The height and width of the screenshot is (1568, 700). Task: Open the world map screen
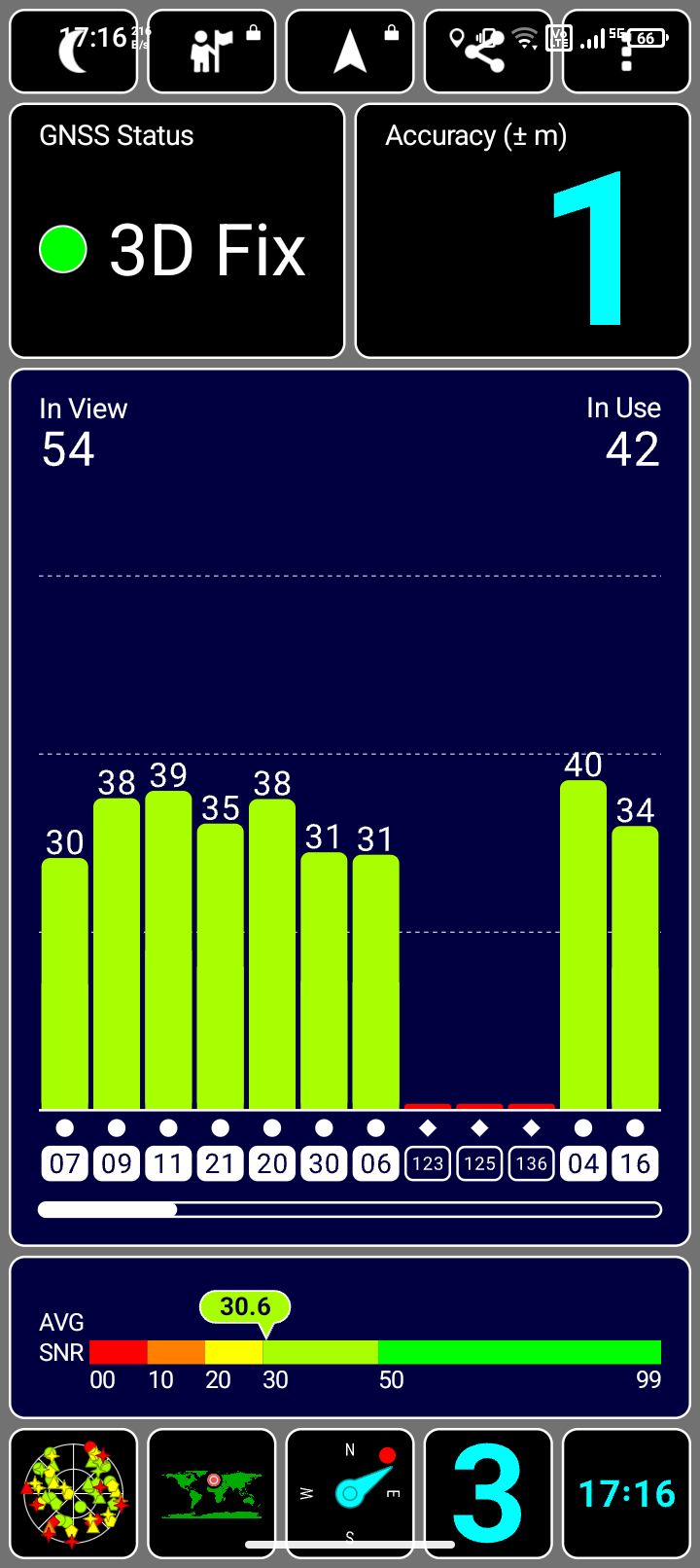(x=212, y=1493)
